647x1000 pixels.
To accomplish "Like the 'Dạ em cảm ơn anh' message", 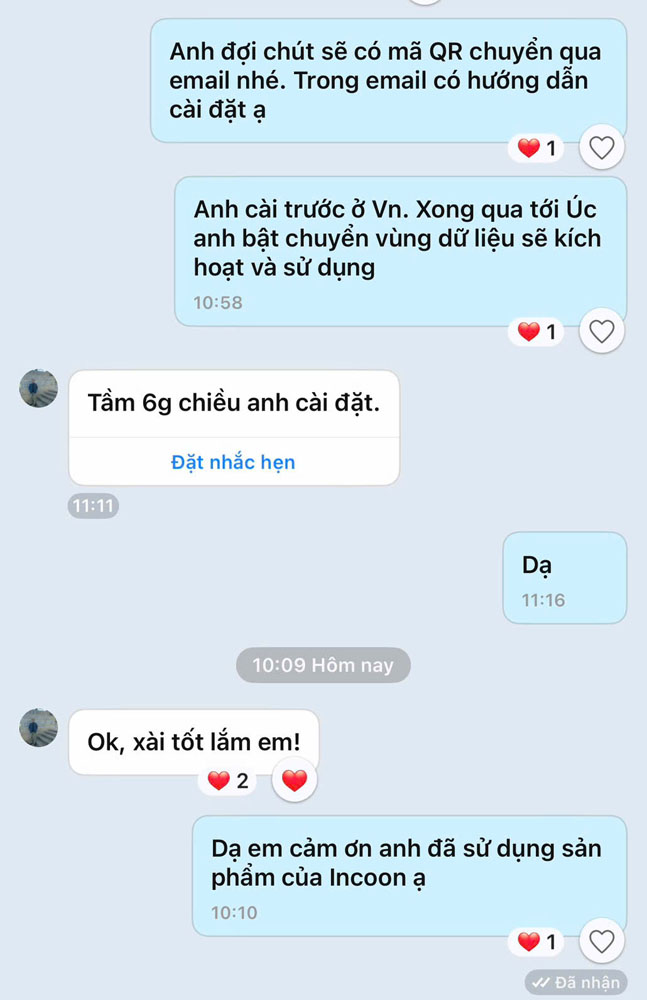I will point(601,941).
